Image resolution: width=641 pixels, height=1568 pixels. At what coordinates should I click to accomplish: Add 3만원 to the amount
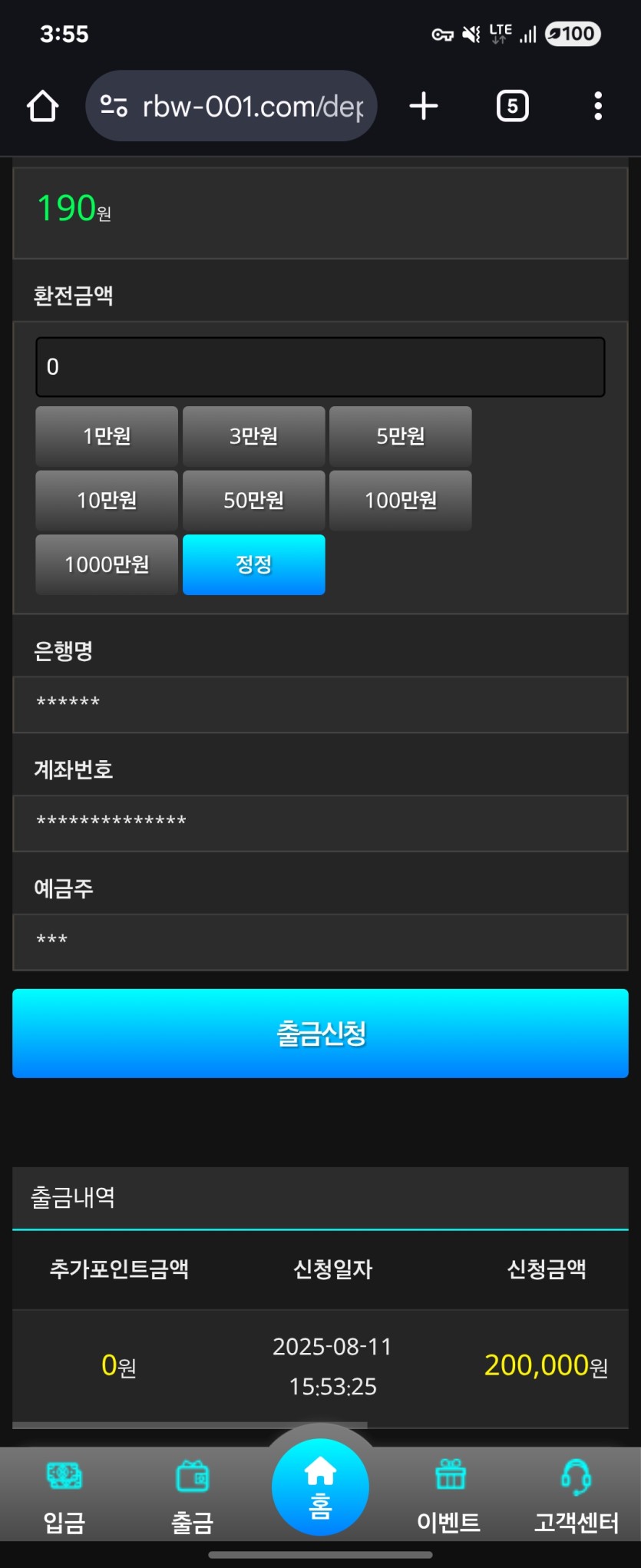click(x=253, y=436)
